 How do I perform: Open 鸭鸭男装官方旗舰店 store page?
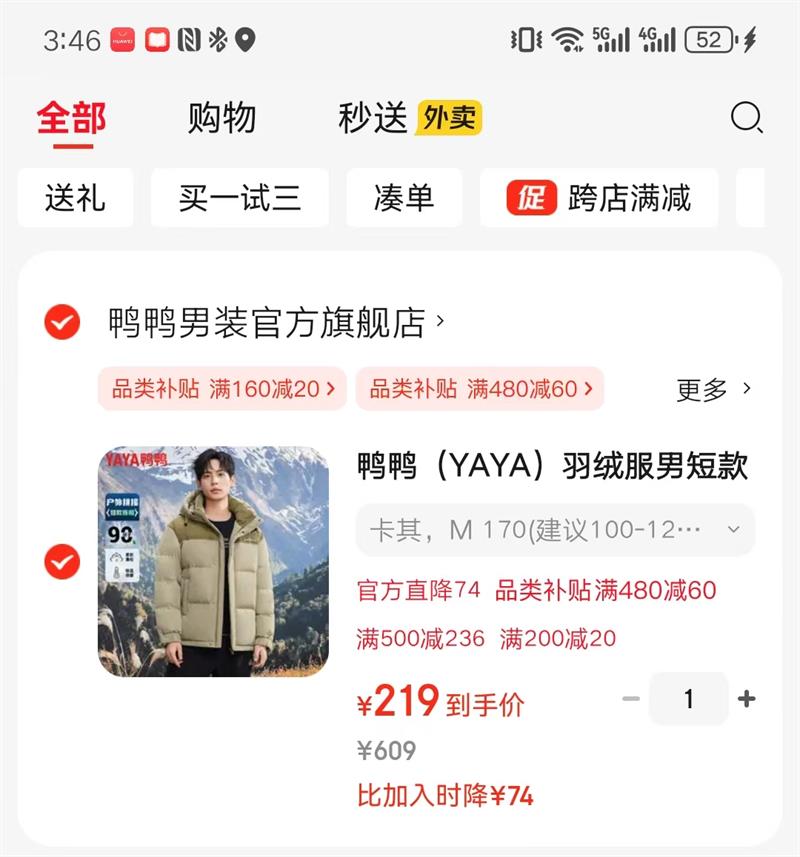coord(270,322)
